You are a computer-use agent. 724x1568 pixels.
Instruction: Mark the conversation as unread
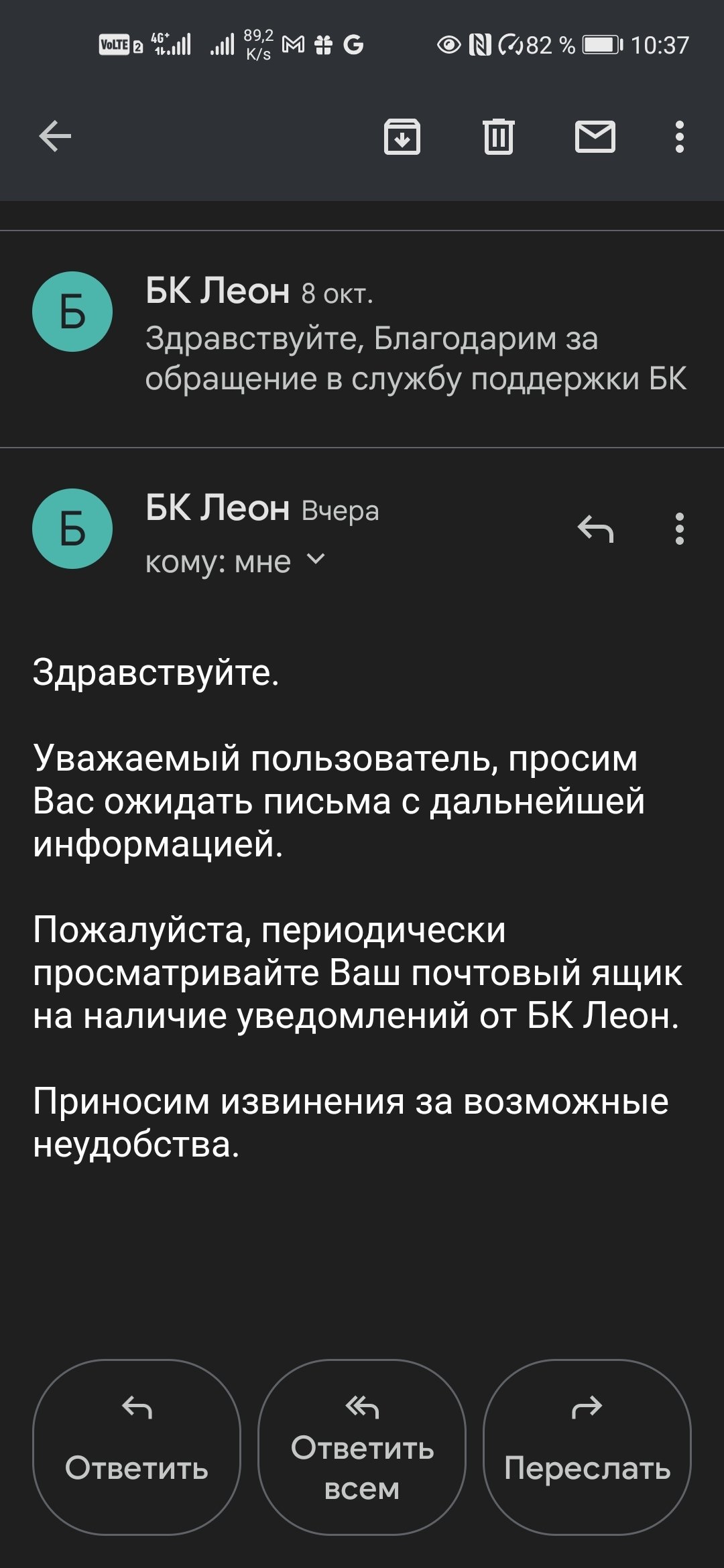pos(595,137)
